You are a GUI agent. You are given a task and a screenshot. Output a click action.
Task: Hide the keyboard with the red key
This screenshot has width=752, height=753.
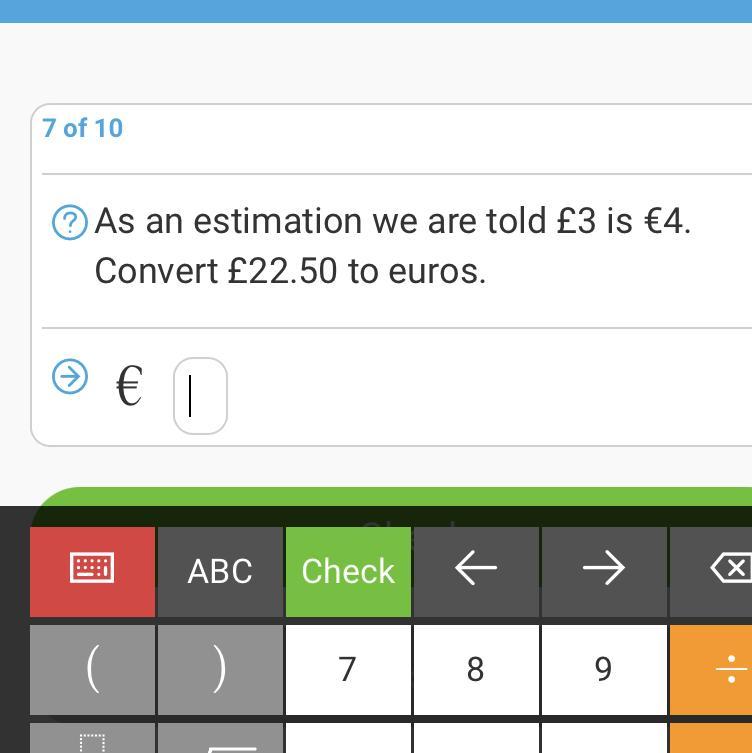pos(92,571)
